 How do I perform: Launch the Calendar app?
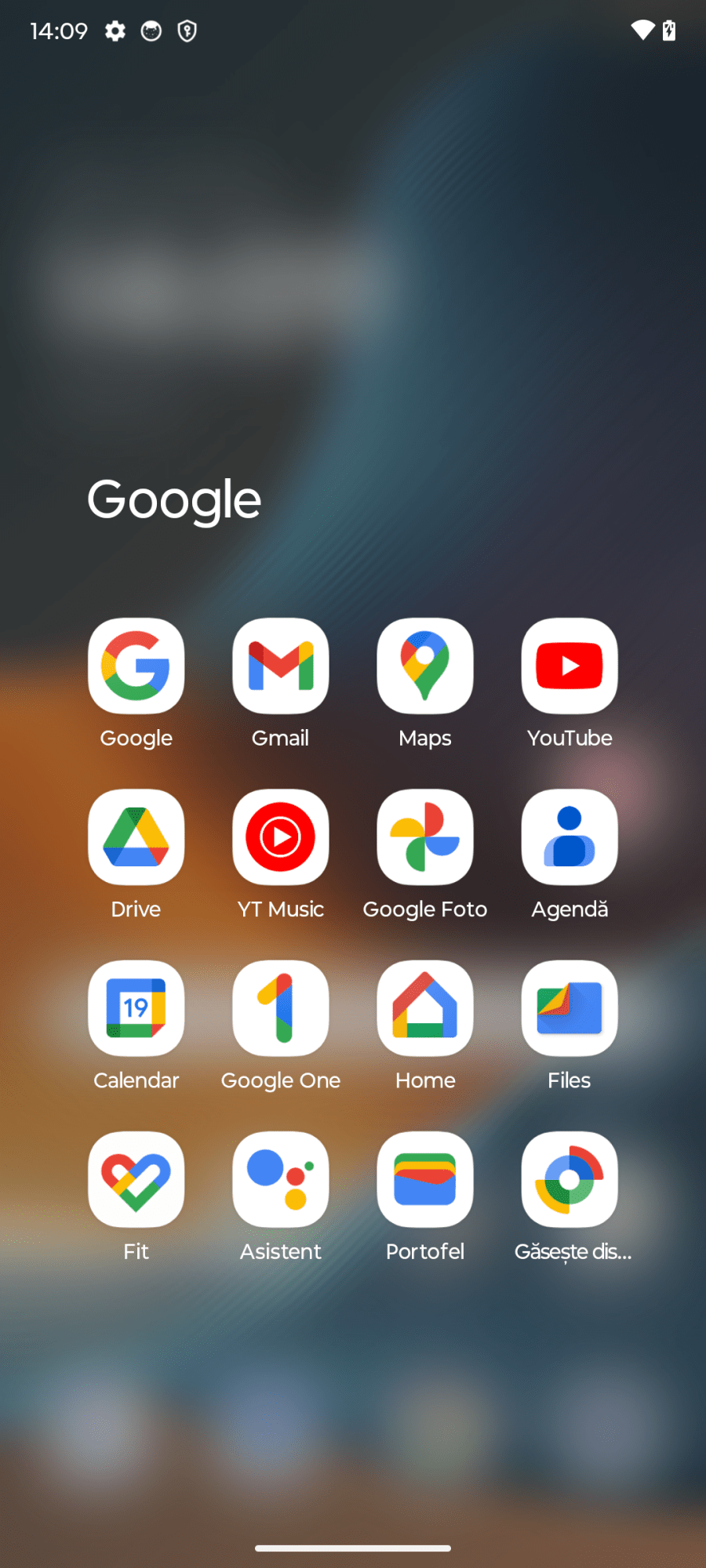click(x=136, y=1008)
